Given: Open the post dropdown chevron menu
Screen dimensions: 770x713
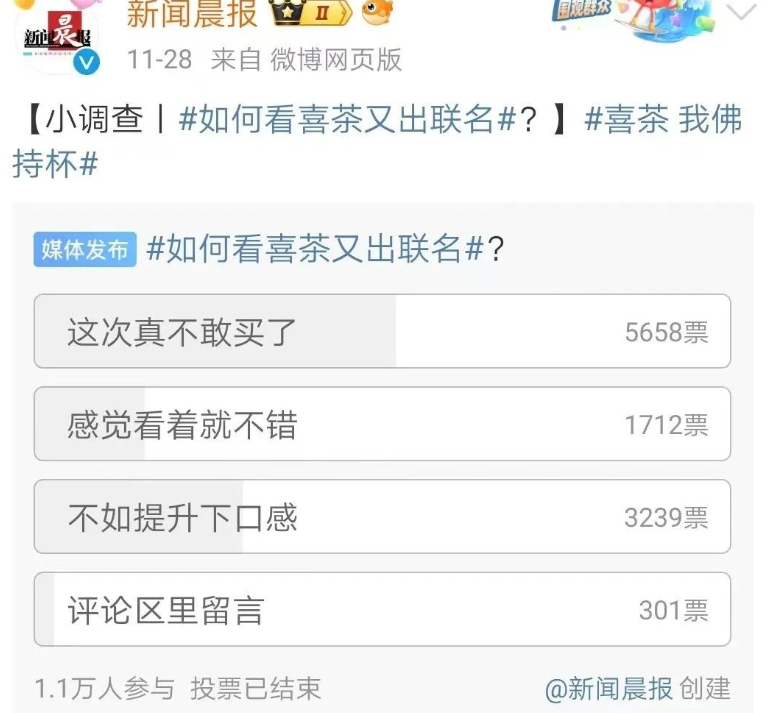Looking at the screenshot, I should point(742,14).
